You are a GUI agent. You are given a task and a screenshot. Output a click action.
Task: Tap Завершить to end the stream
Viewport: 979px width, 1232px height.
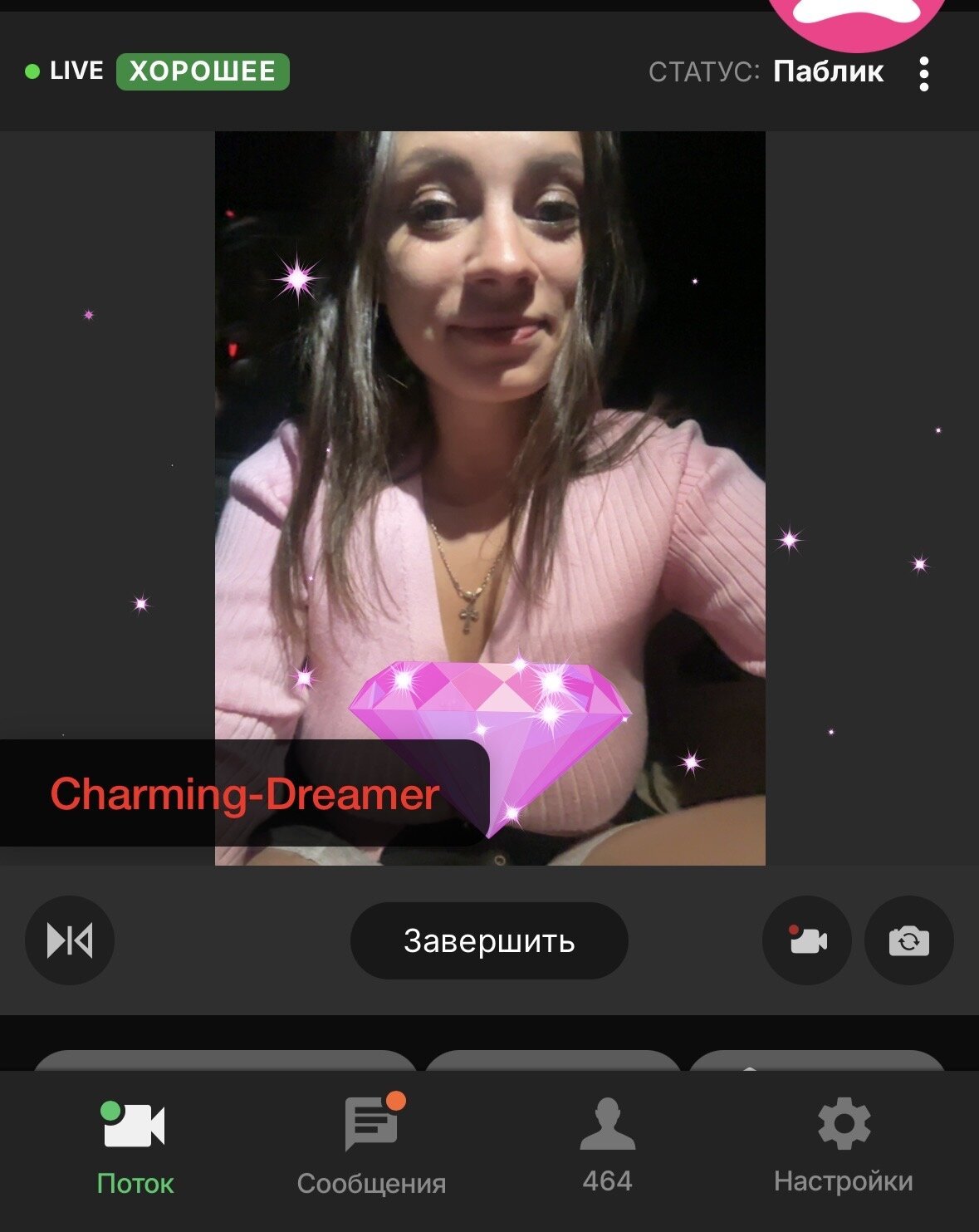pos(489,940)
